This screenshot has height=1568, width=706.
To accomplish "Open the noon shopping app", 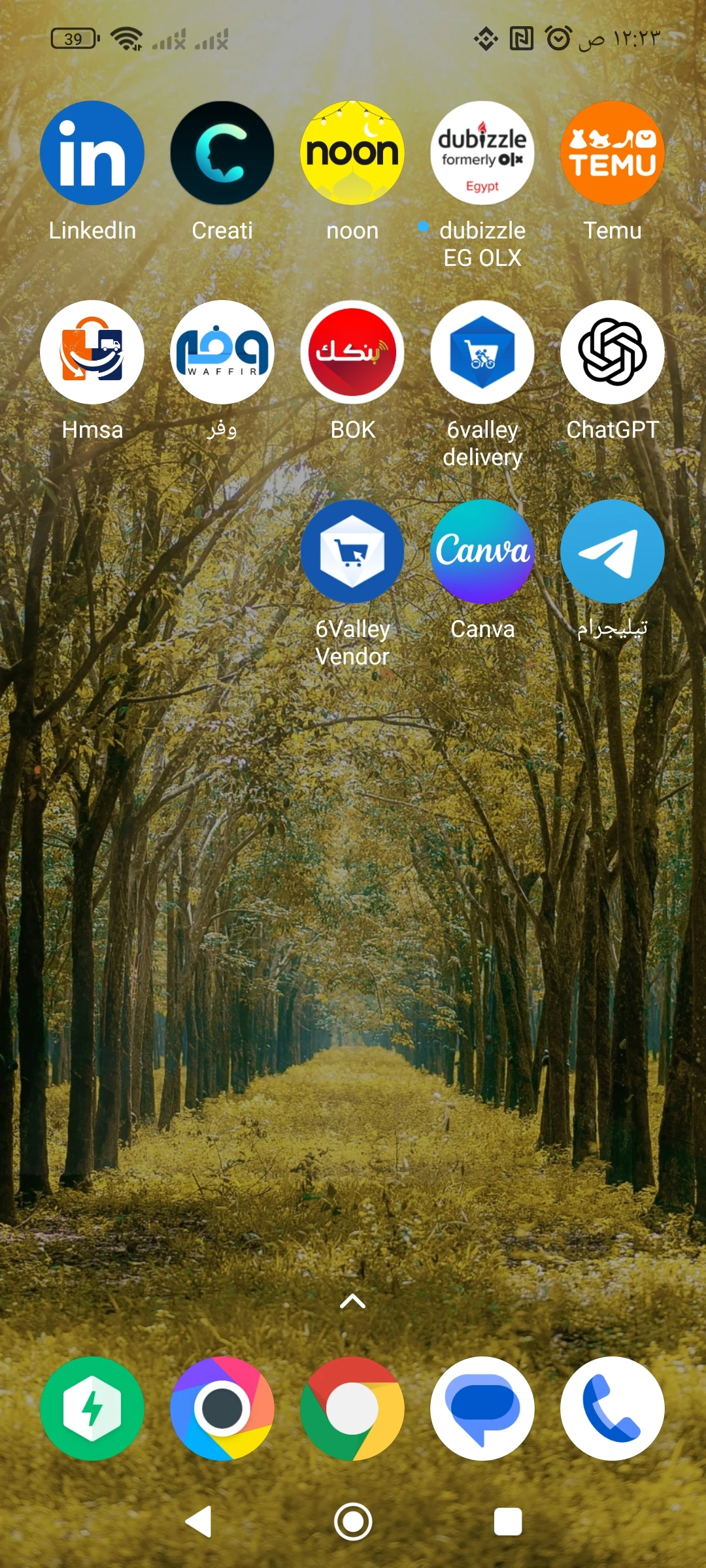I will point(352,153).
